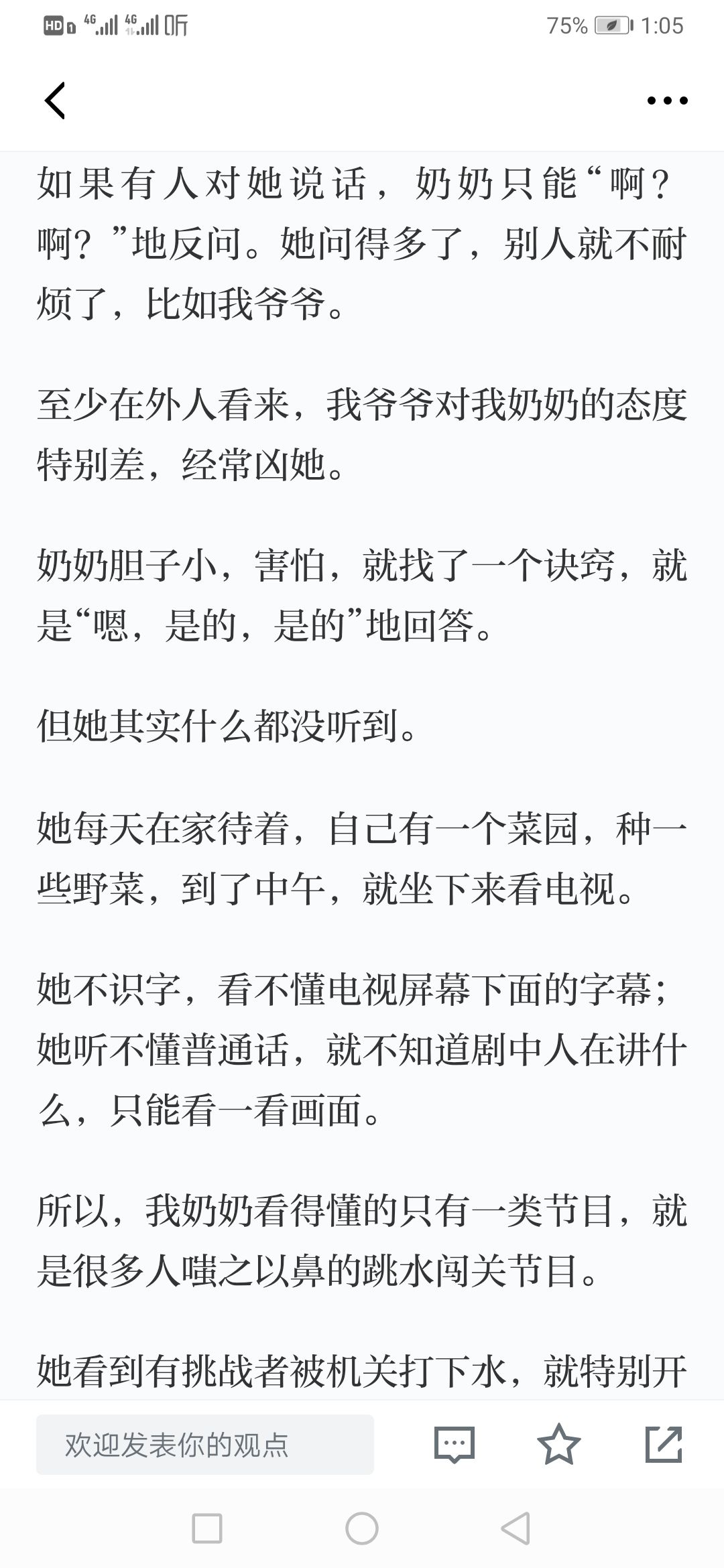This screenshot has height=1568, width=724.
Task: Share the article using the share icon
Action: click(663, 1444)
